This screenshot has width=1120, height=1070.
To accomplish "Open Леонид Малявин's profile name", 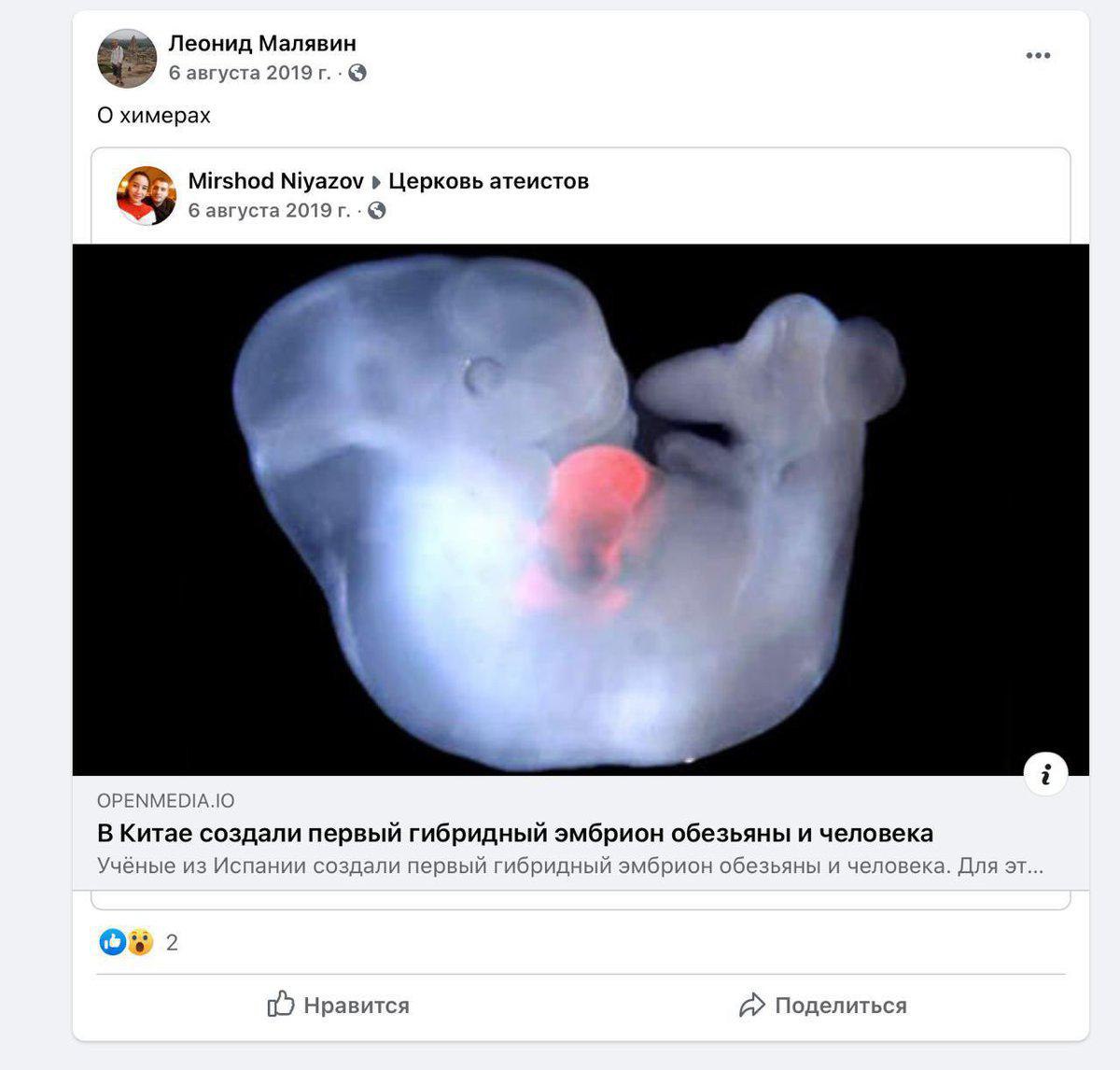I will tap(262, 43).
